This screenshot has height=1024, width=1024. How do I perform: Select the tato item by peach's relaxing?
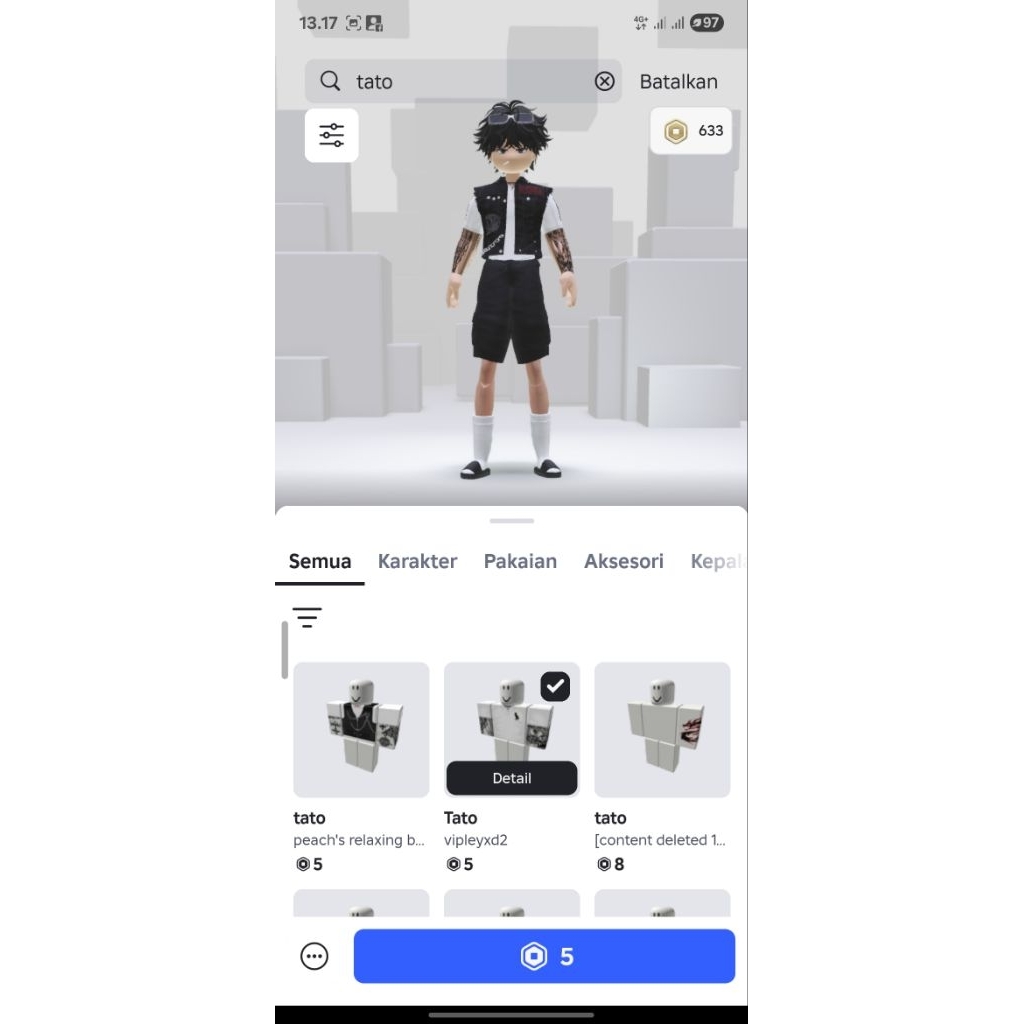point(361,730)
